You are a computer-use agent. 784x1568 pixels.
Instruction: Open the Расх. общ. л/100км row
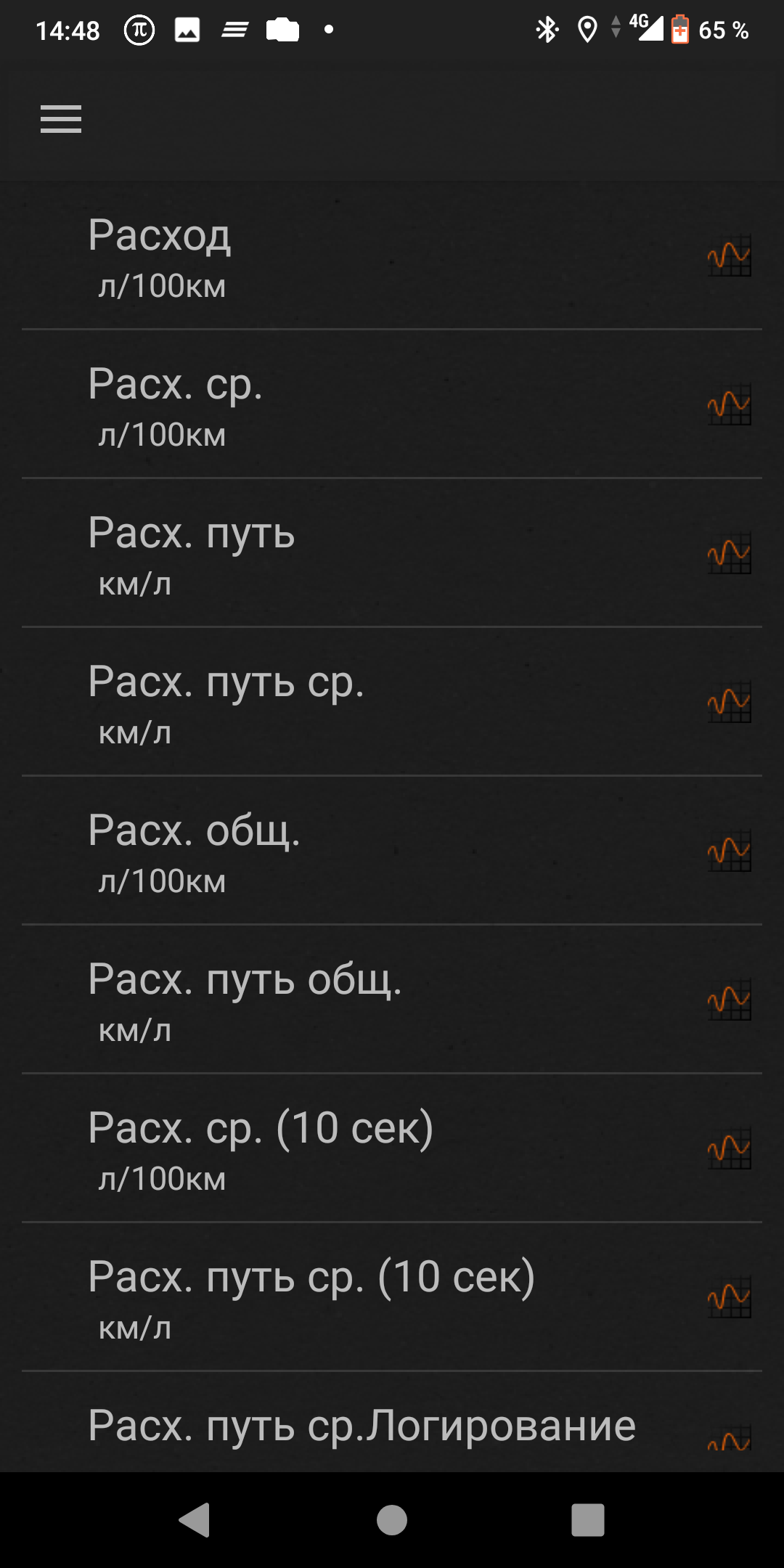tap(392, 851)
